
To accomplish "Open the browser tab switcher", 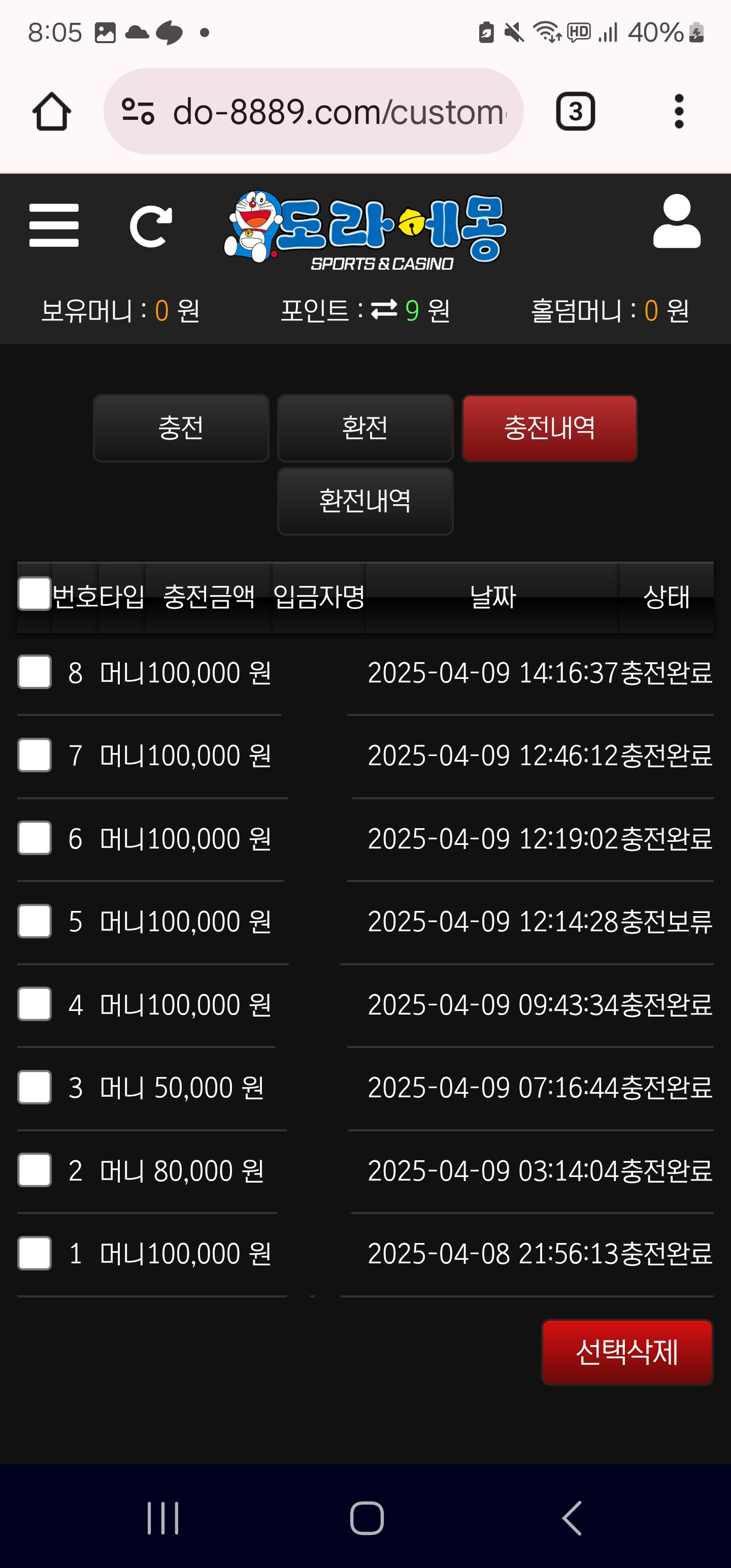I will (575, 111).
